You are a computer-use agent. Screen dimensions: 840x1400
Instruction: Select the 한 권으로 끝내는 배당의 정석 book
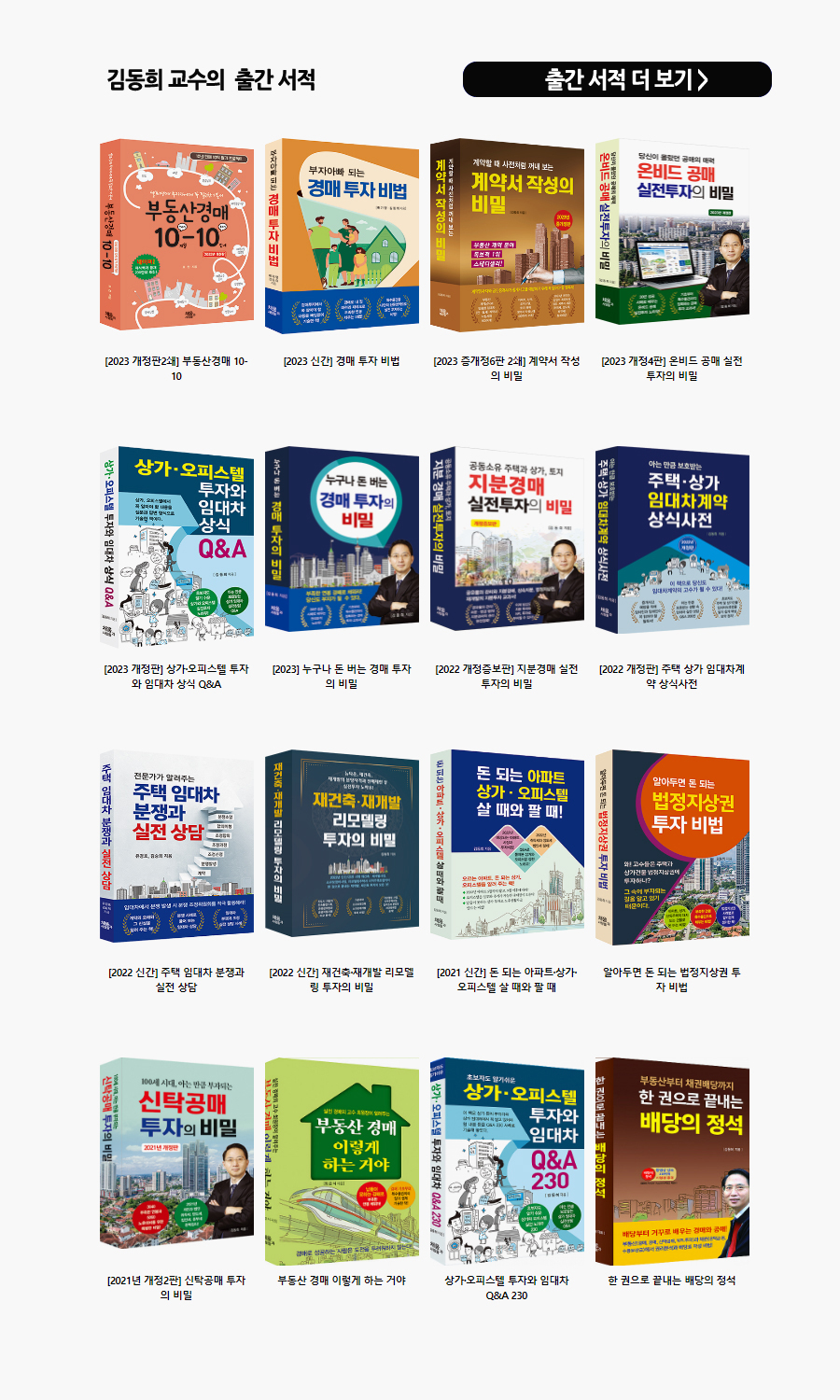tap(672, 1157)
